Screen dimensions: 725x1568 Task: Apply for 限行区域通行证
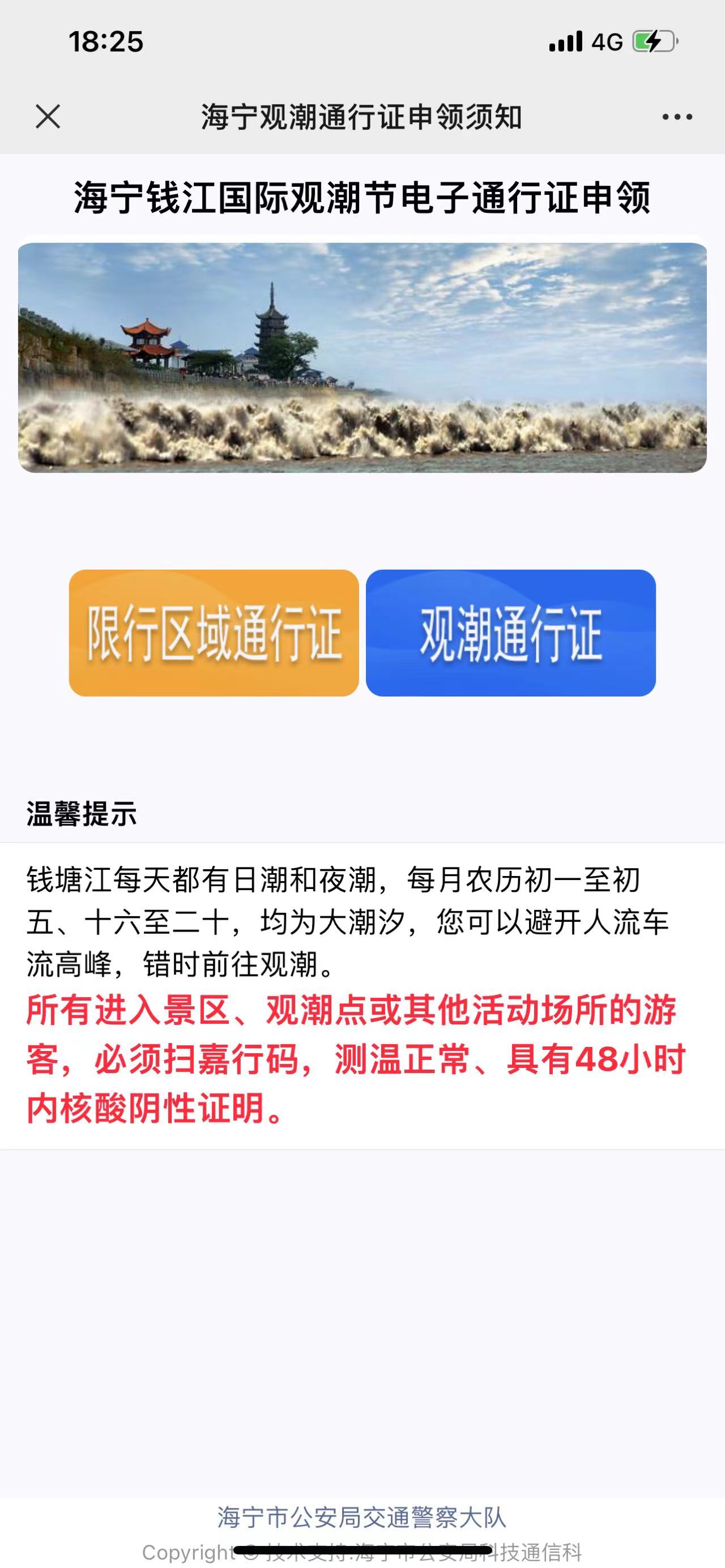coord(214,633)
